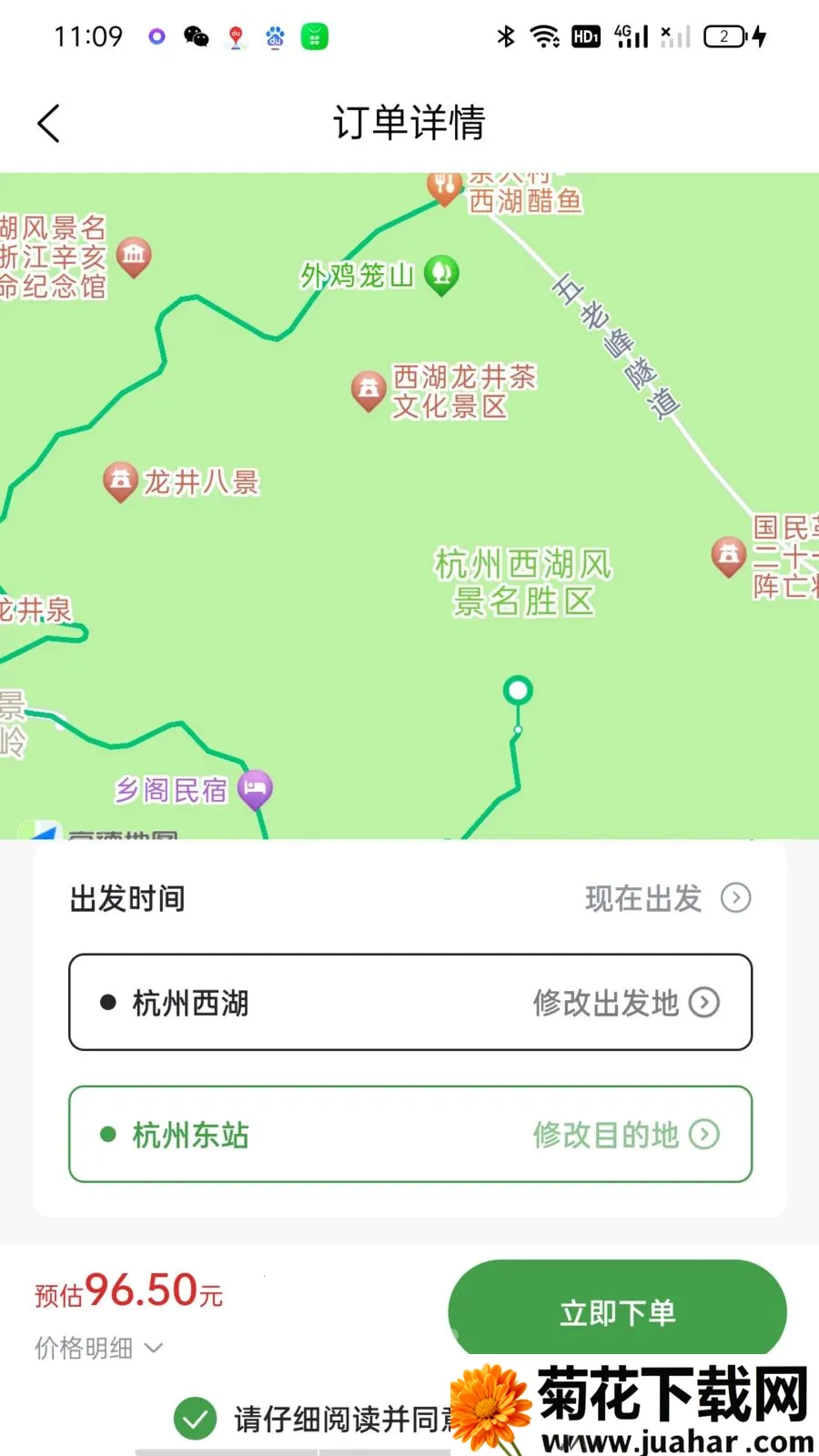The width and height of the screenshot is (819, 1456).
Task: Modify the departure location 杭州西湖
Action: click(x=410, y=1002)
